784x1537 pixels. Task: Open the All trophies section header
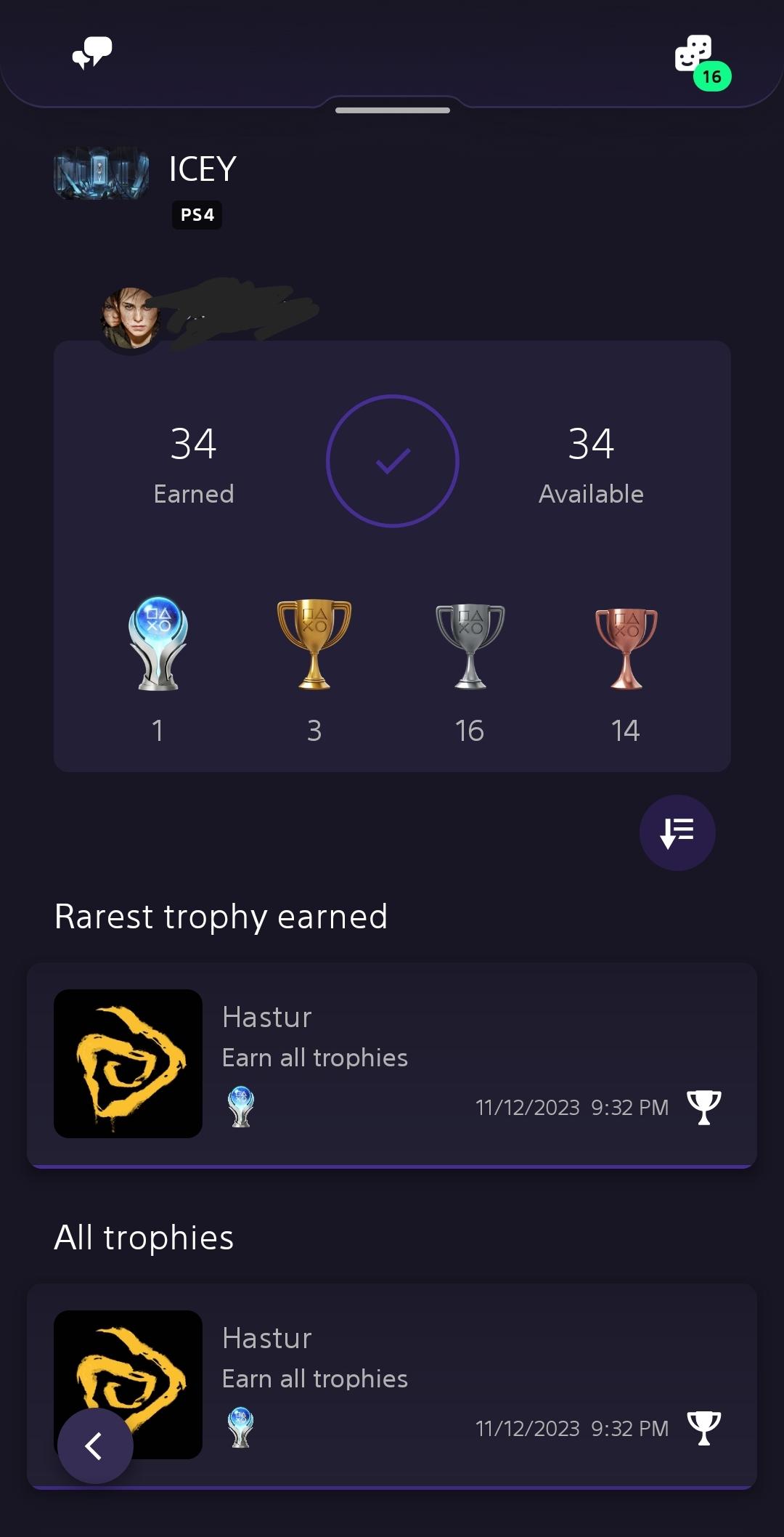point(143,1238)
